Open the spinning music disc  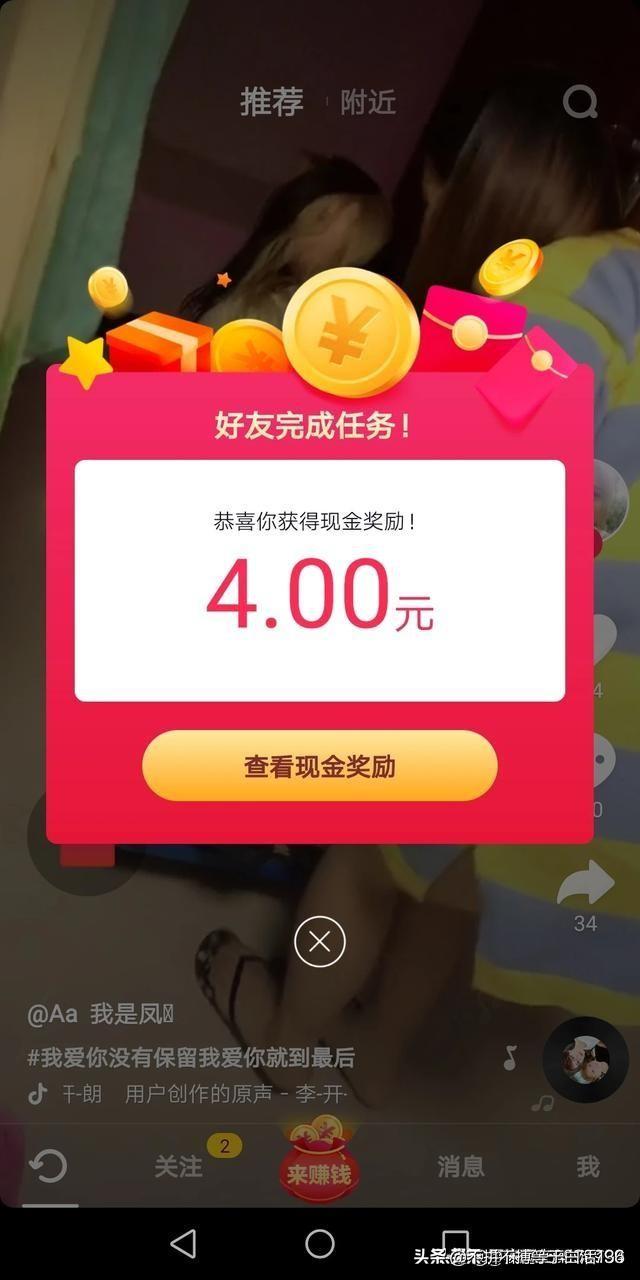point(585,1060)
